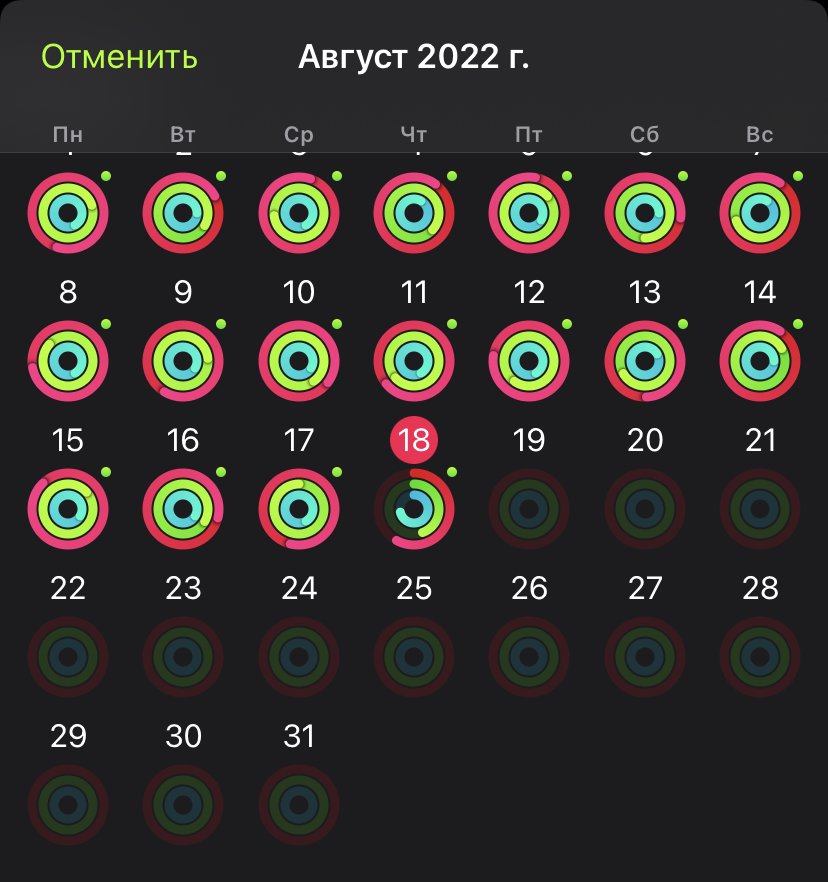This screenshot has width=828, height=882.
Task: Open August 13 activity summary
Action: pos(645,360)
